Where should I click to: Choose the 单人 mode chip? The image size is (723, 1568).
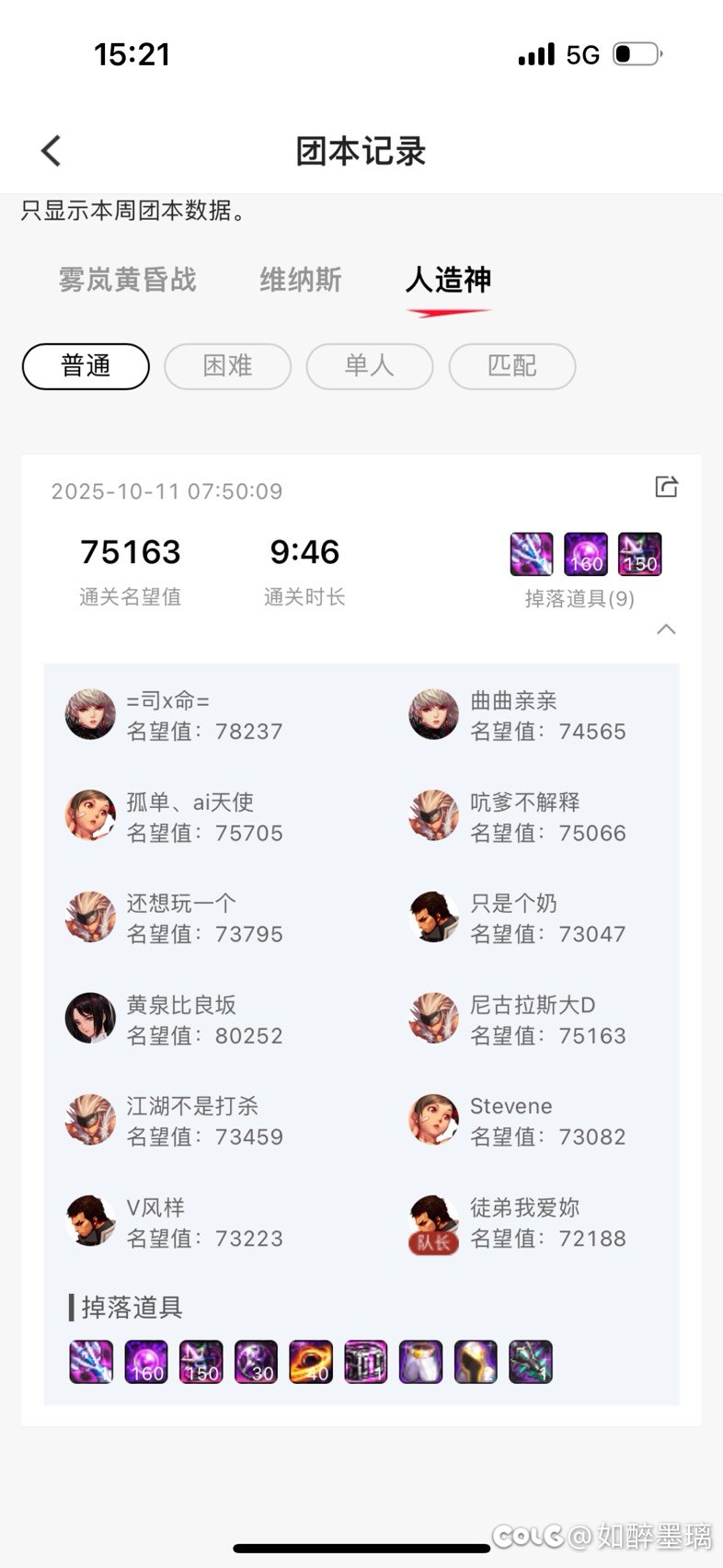tap(369, 366)
